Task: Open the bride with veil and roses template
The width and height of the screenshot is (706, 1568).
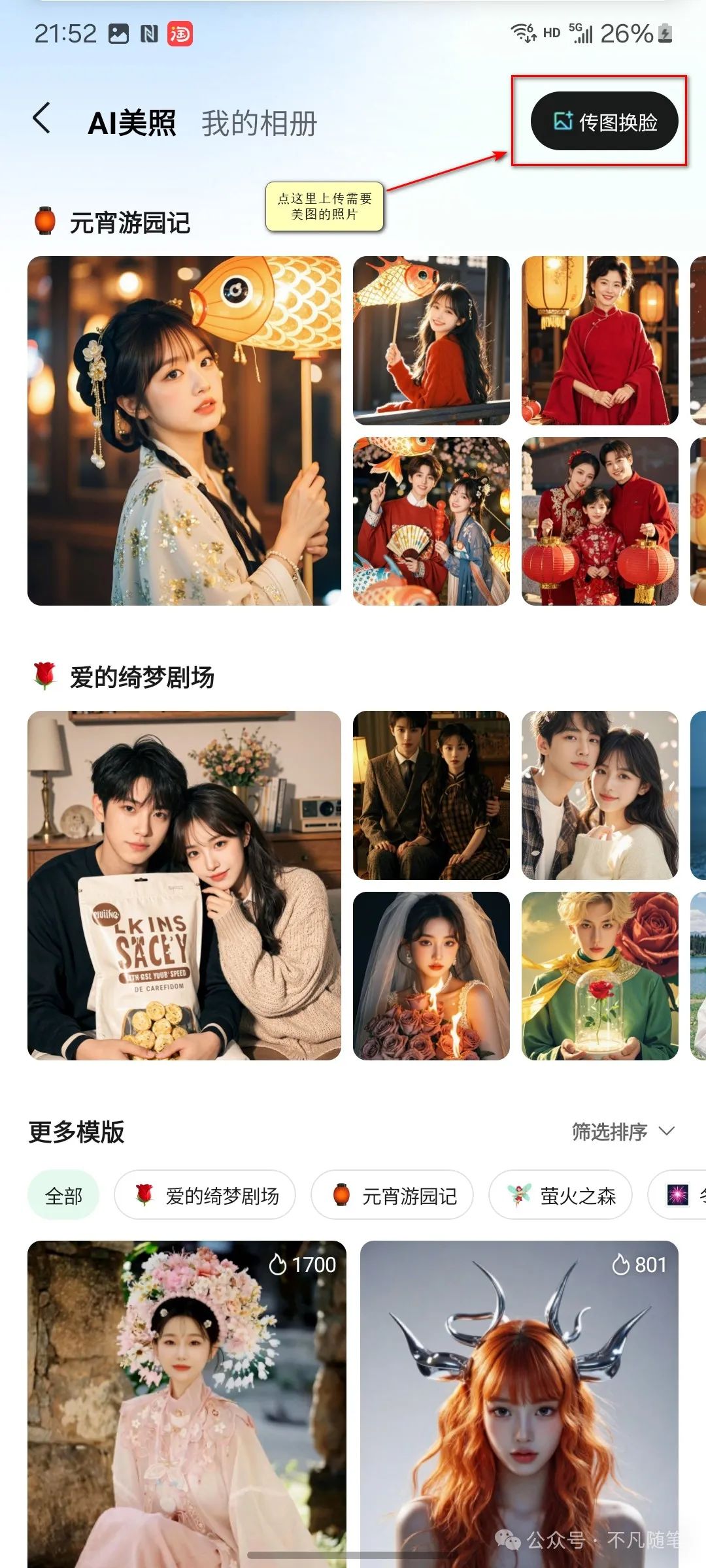Action: (431, 975)
